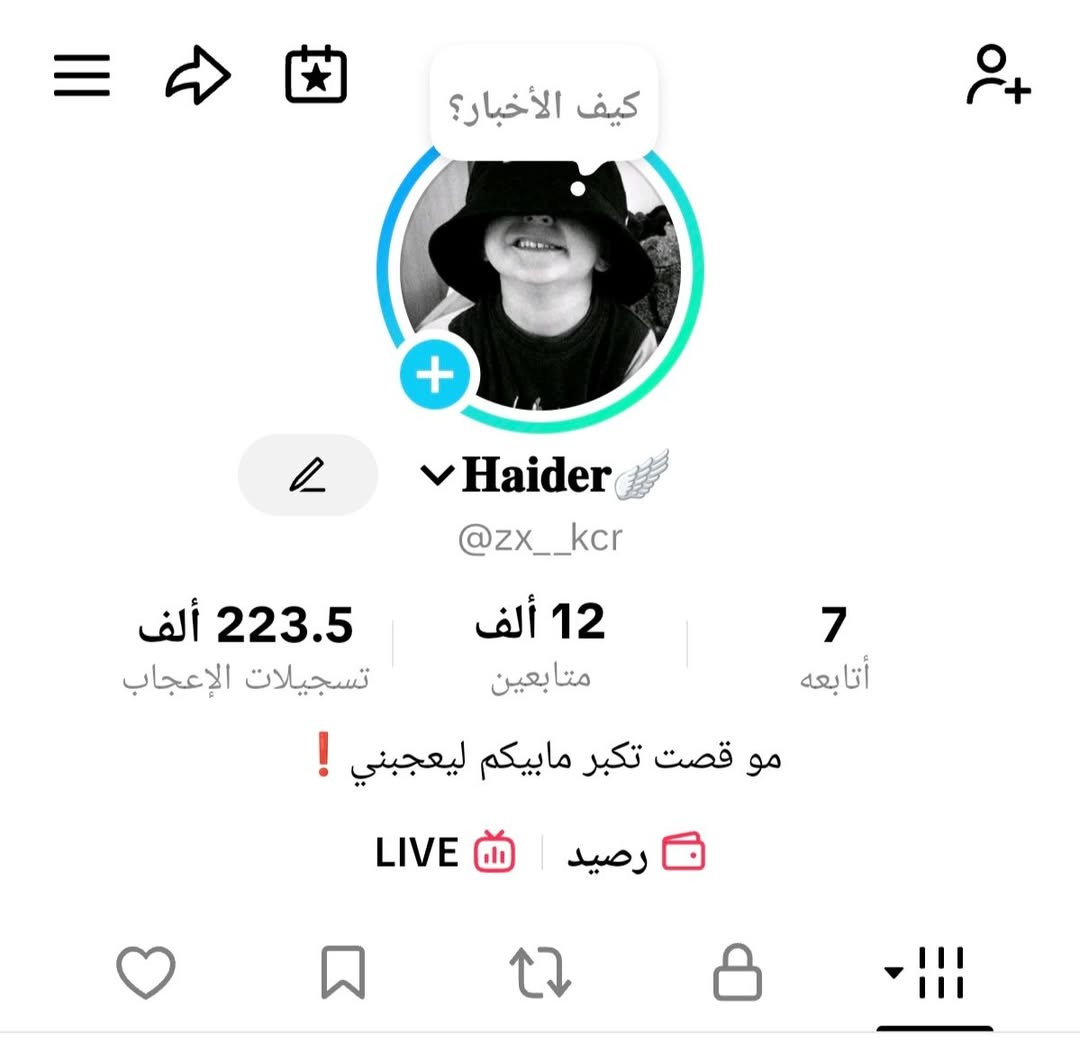The image size is (1080, 1045).
Task: Switch to the private lock tab
Action: coord(737,972)
